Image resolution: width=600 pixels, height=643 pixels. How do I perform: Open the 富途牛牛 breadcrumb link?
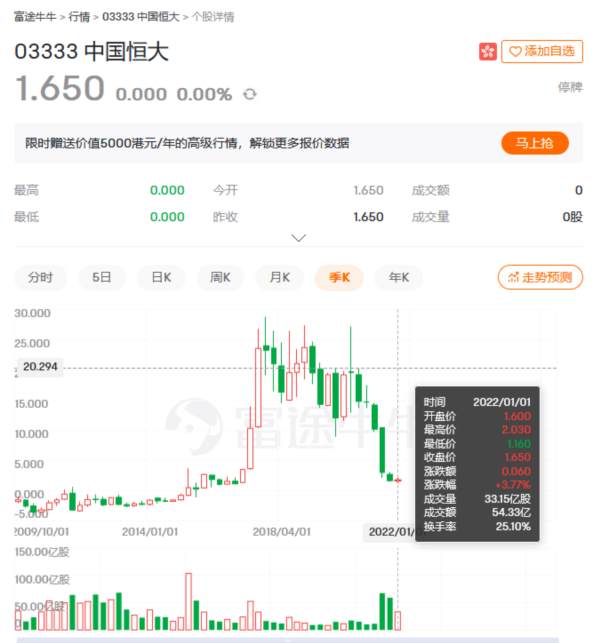coord(35,17)
